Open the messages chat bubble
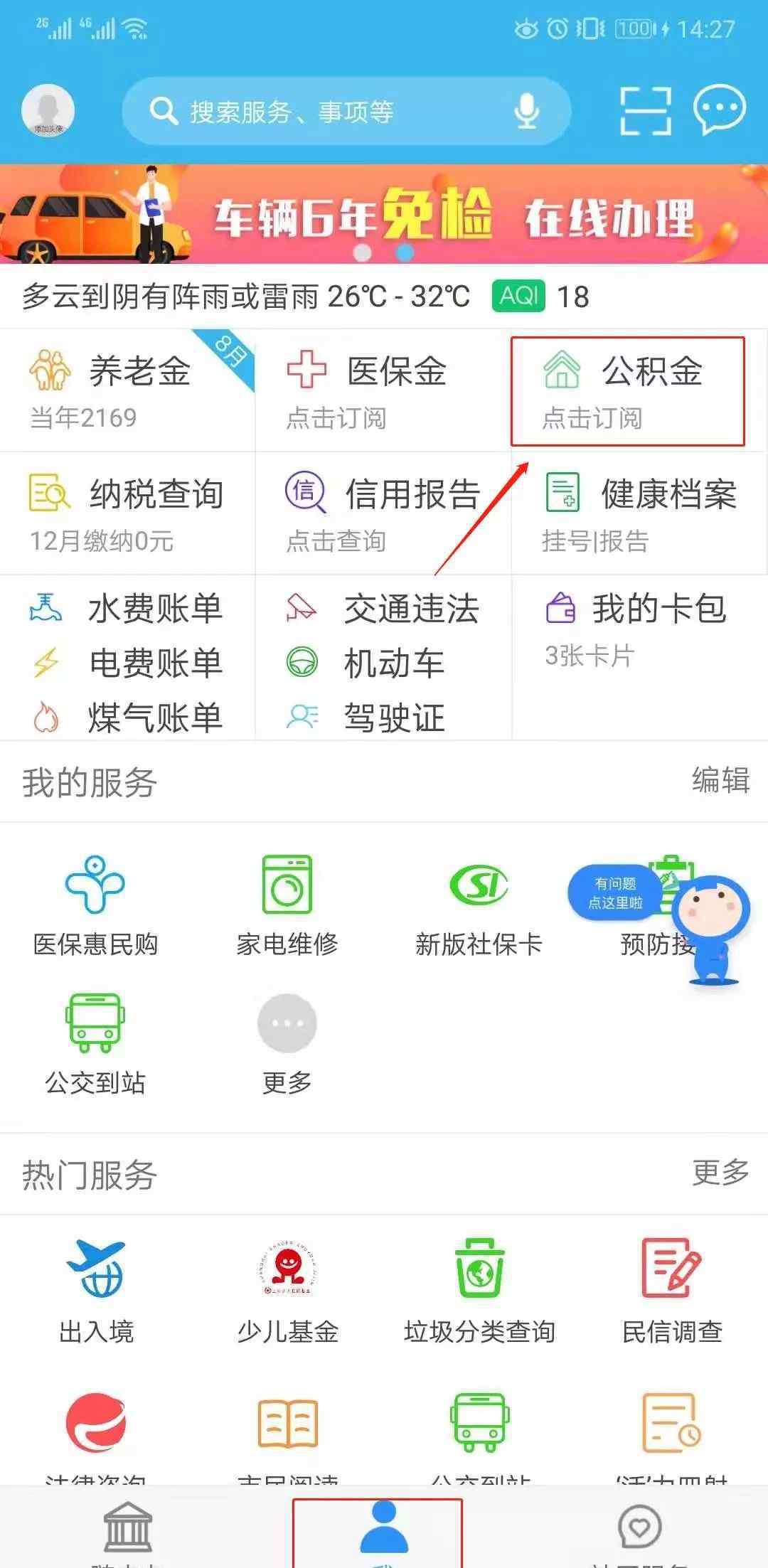 719,110
